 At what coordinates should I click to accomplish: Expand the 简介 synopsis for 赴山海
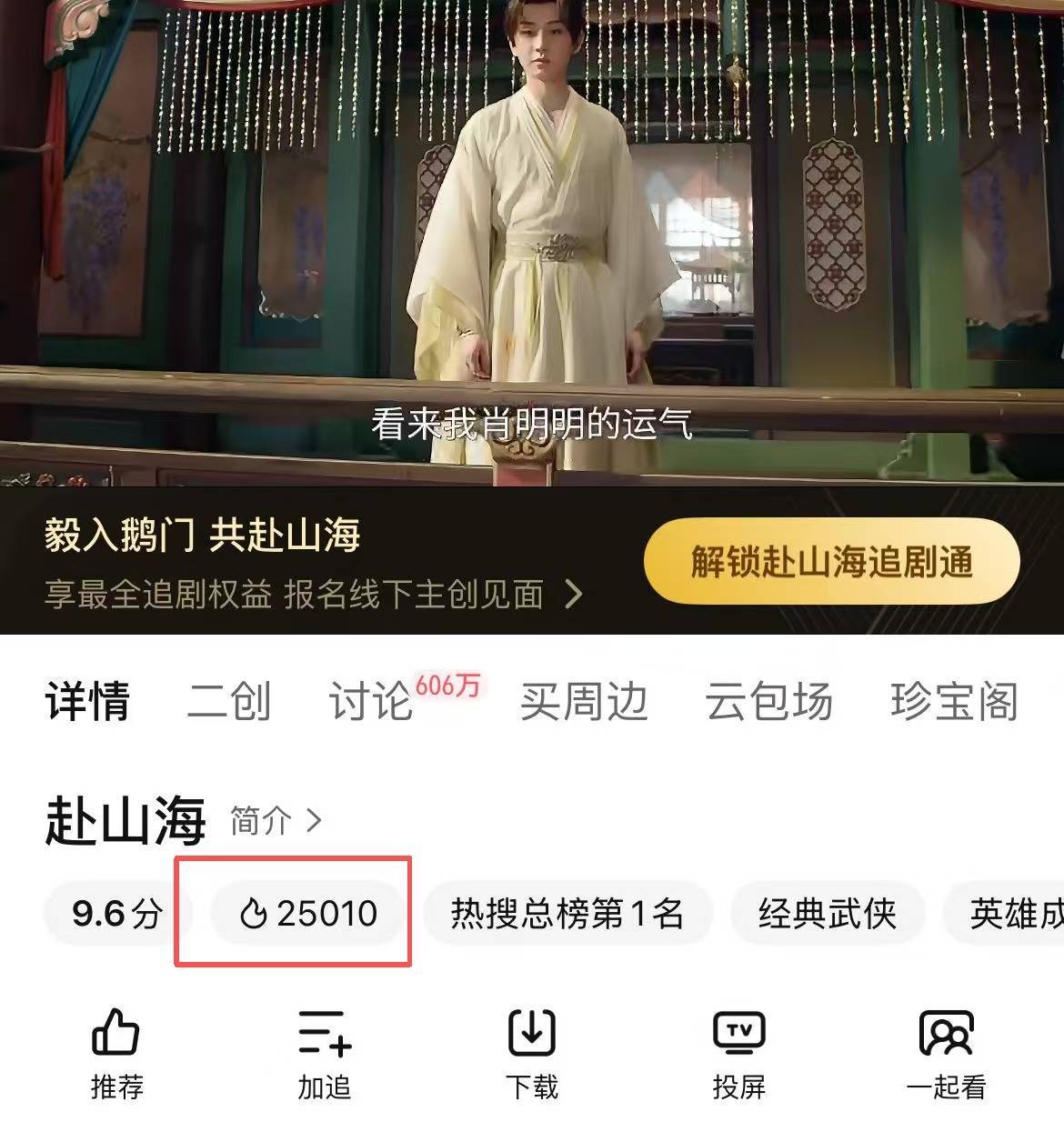pyautogui.click(x=275, y=821)
